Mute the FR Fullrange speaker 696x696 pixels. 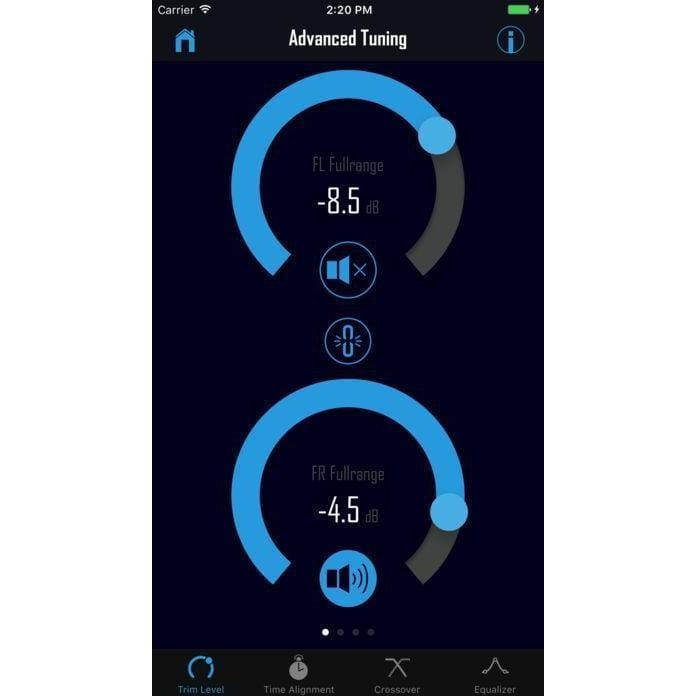tap(348, 577)
